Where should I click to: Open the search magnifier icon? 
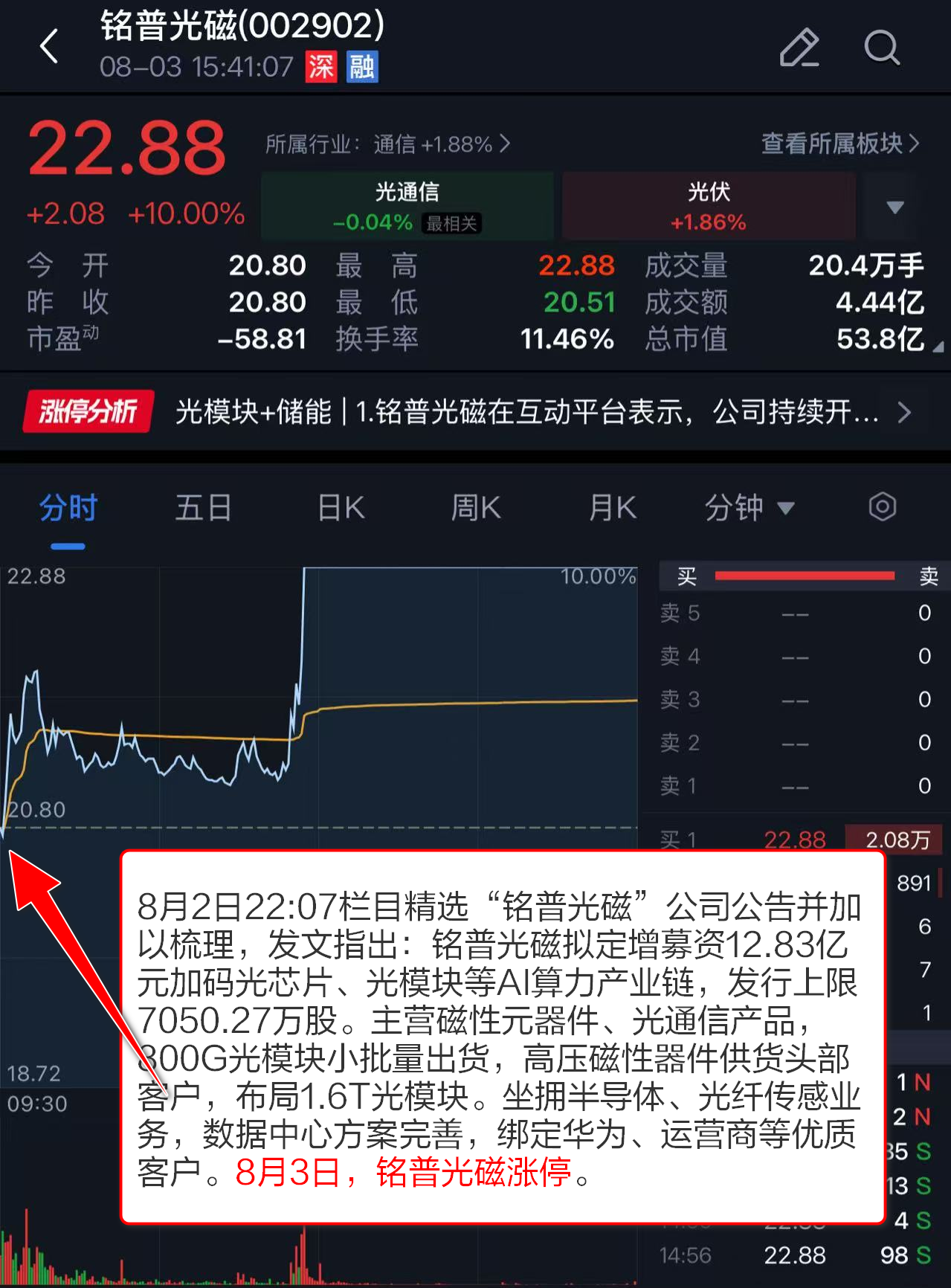883,48
